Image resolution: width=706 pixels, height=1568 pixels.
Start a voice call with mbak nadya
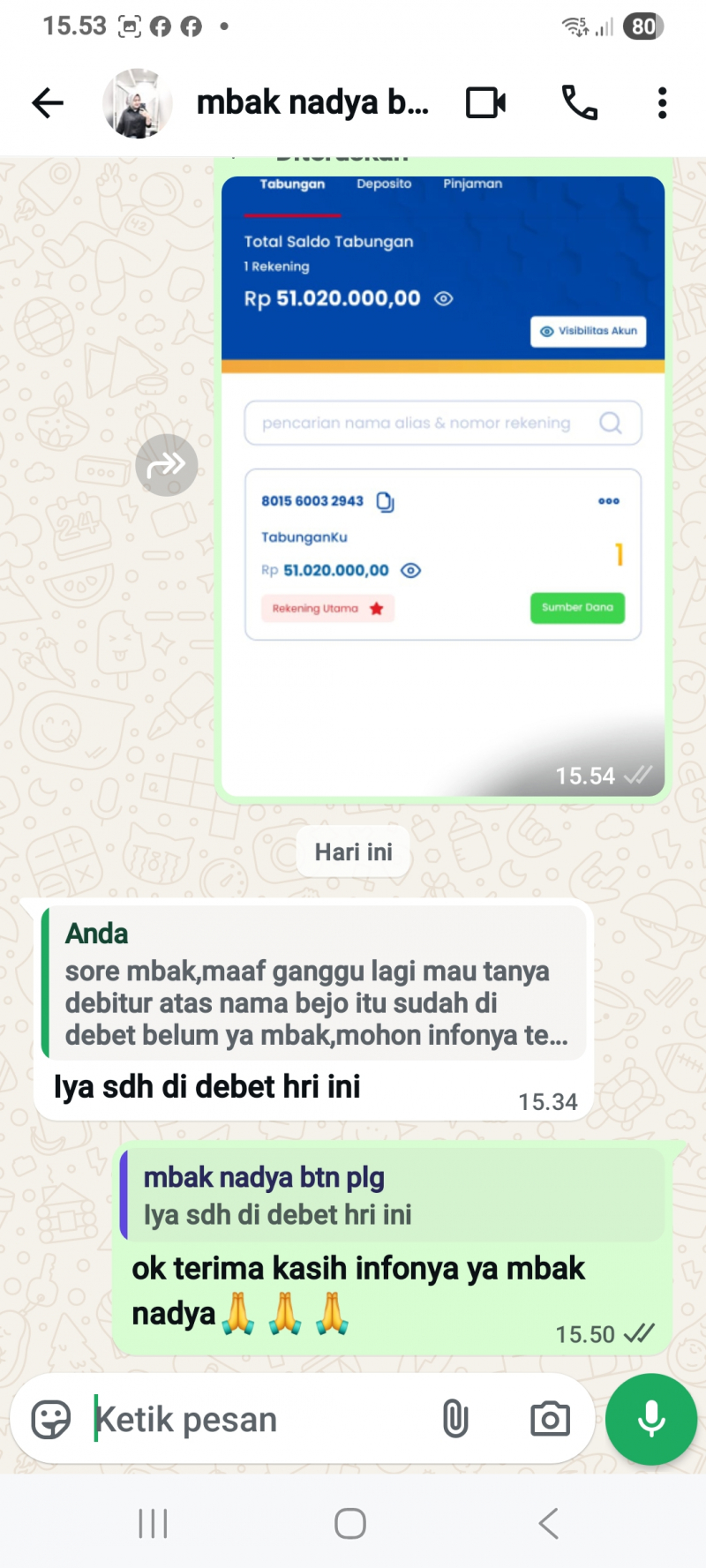tap(580, 103)
